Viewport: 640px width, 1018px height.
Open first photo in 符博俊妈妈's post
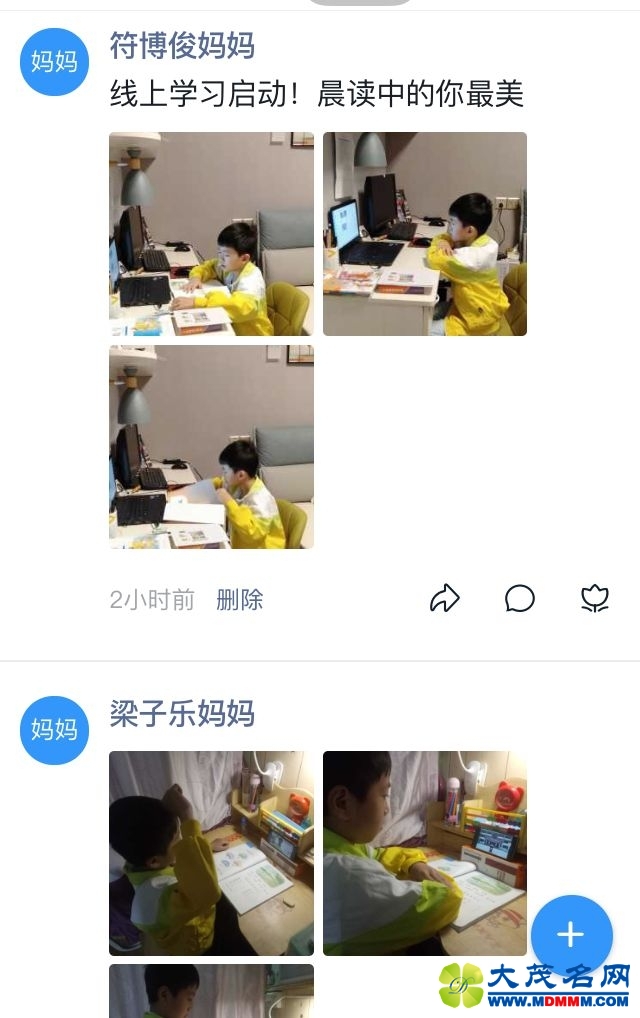click(211, 234)
